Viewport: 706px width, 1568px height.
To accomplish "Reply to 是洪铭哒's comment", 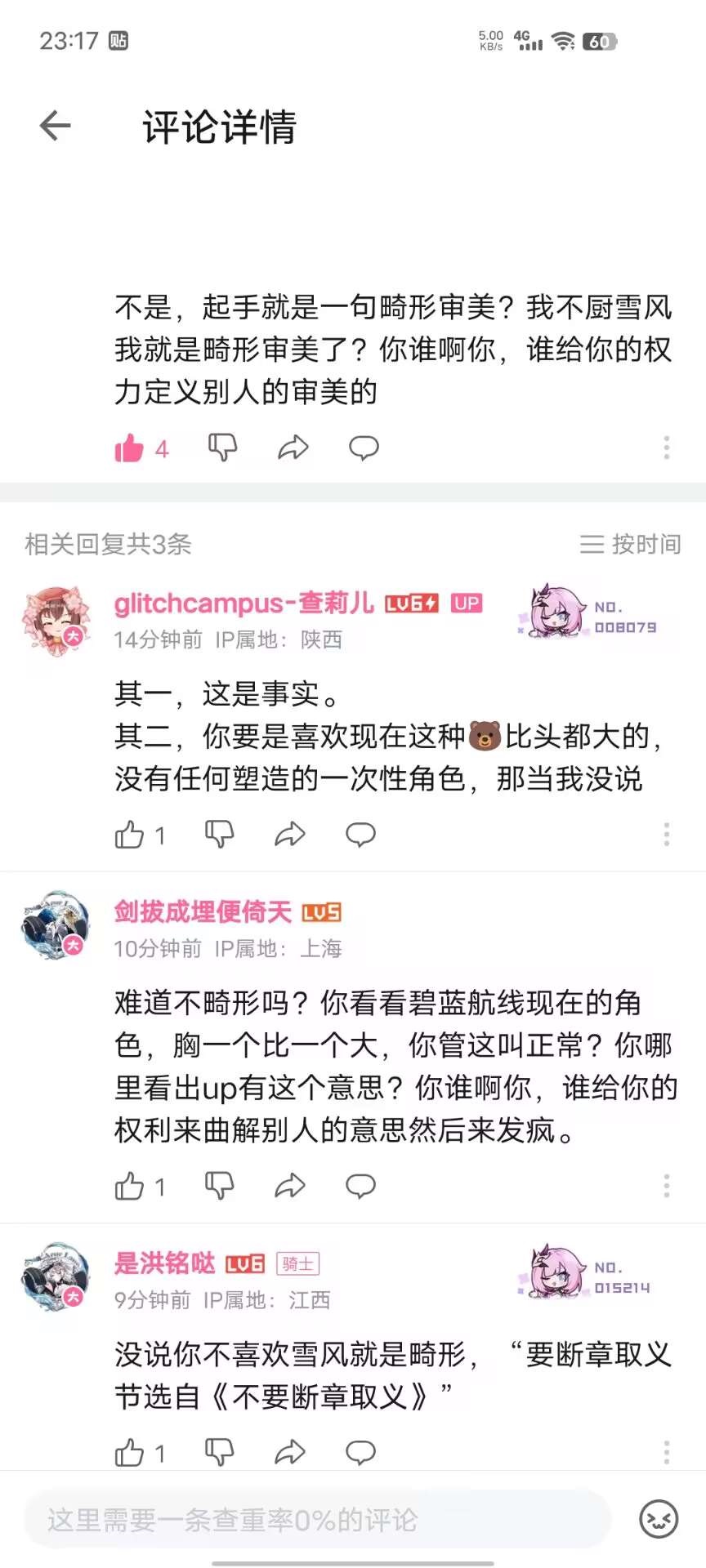I will [360, 1453].
